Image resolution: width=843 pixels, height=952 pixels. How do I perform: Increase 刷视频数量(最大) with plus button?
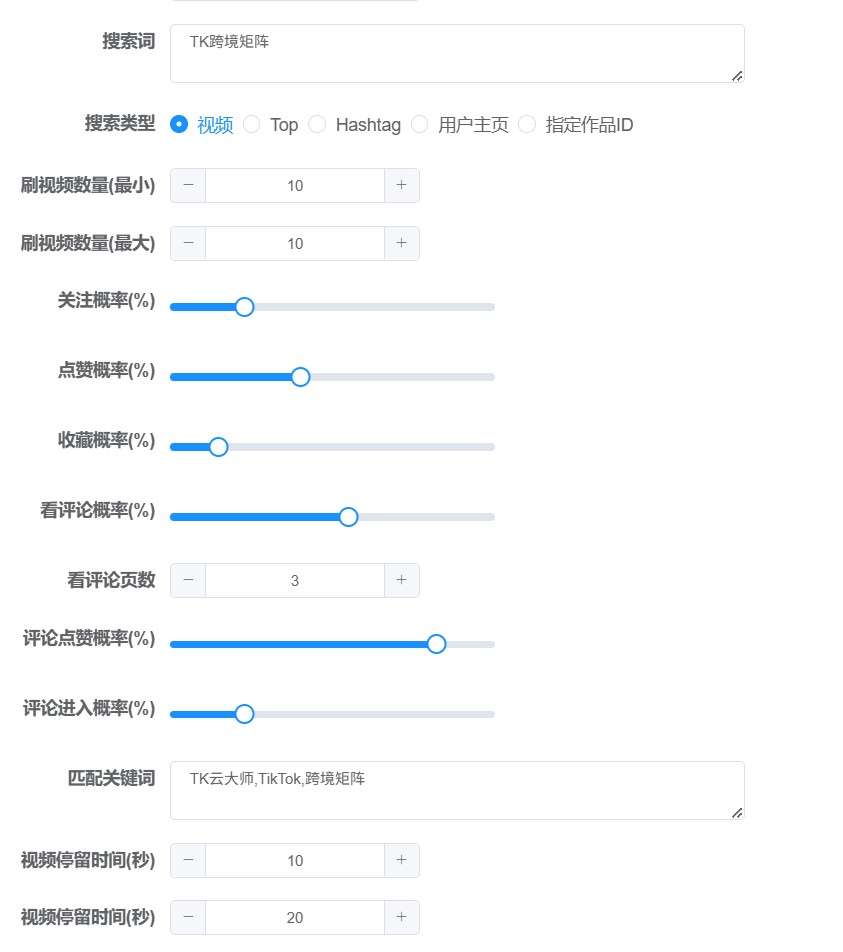(401, 243)
